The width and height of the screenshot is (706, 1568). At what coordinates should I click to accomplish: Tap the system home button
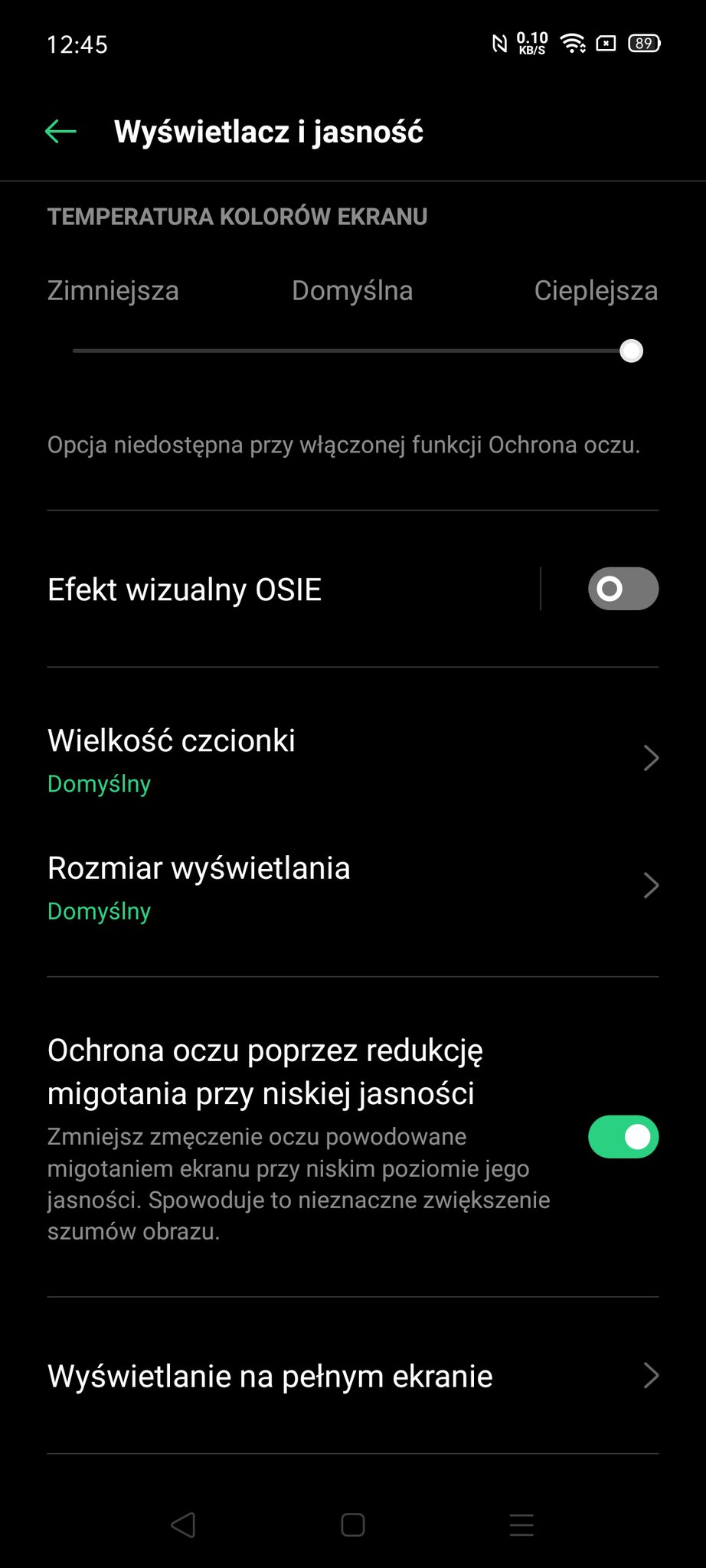[352, 1524]
